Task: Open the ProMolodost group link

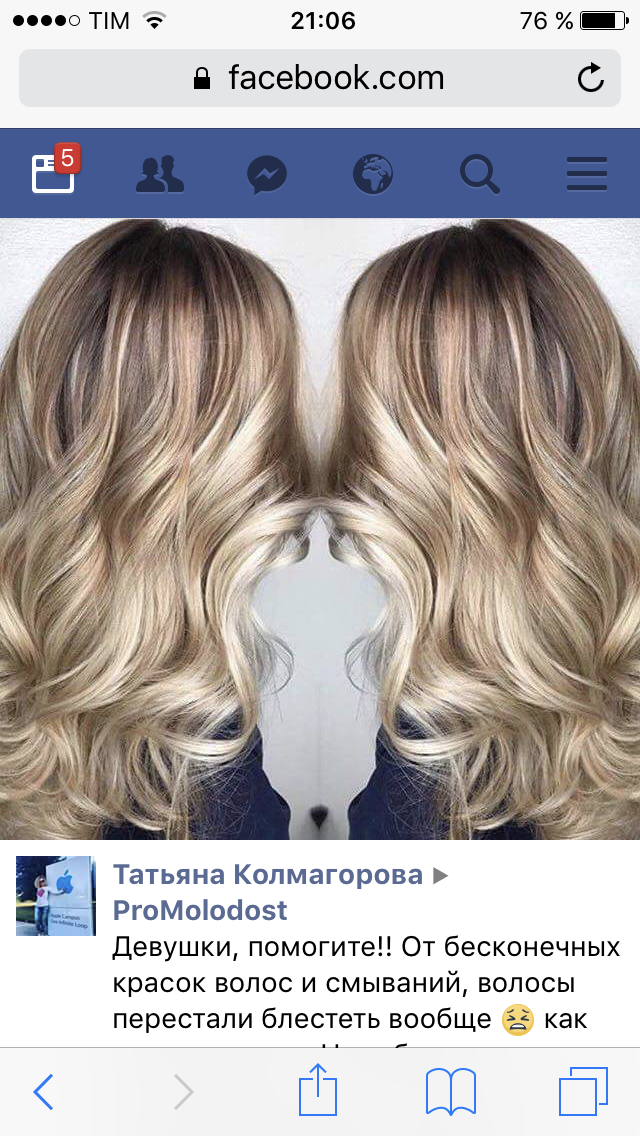Action: pyautogui.click(x=200, y=910)
